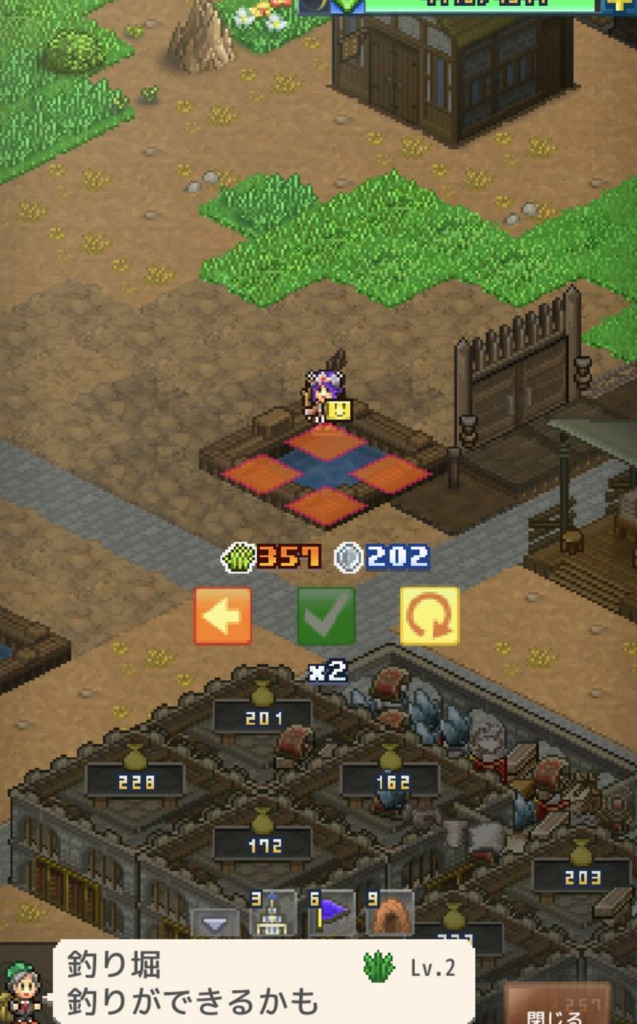This screenshot has width=637, height=1024.
Task: Confirm placement with the green checkmark
Action: (326, 616)
